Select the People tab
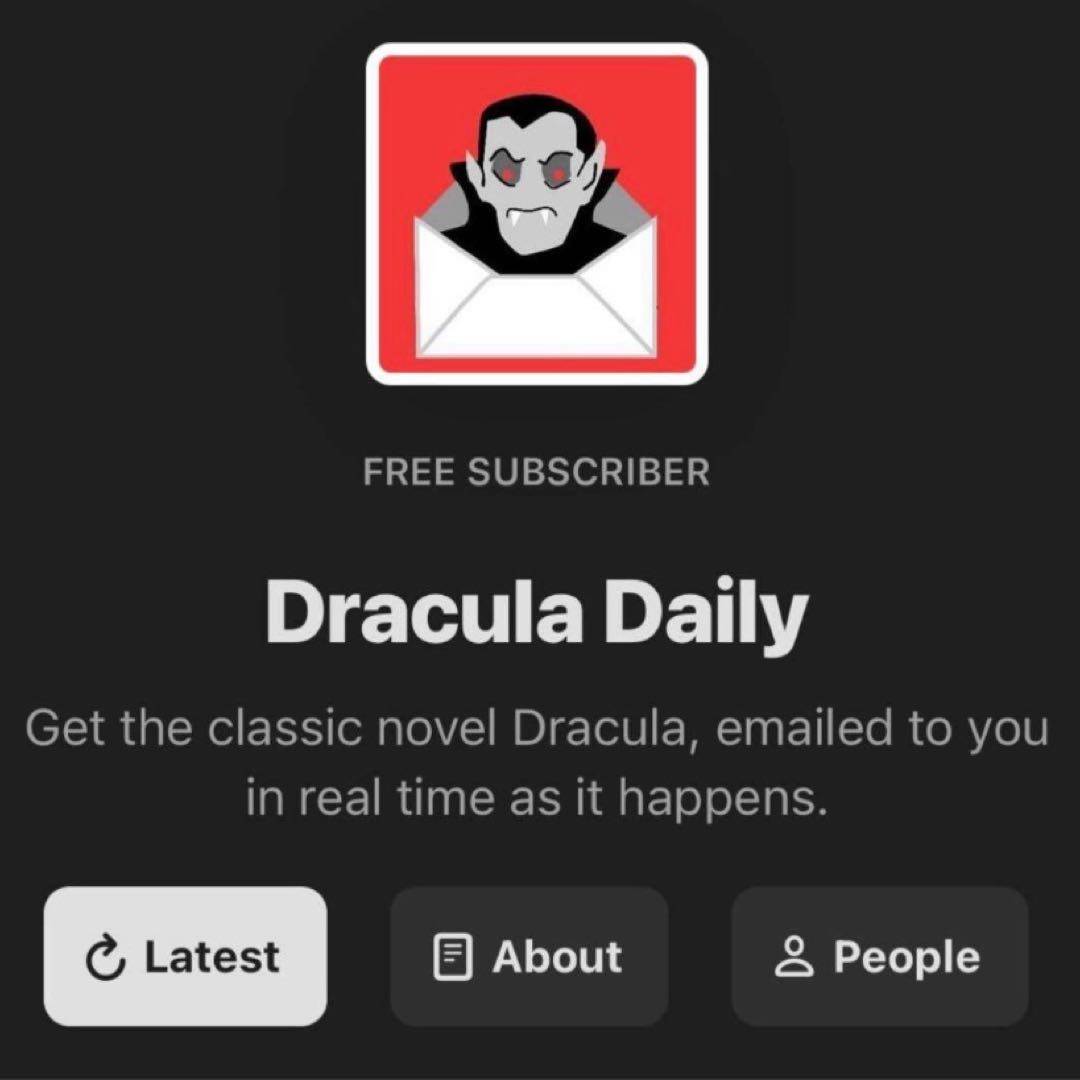This screenshot has width=1080, height=1080. [x=879, y=956]
